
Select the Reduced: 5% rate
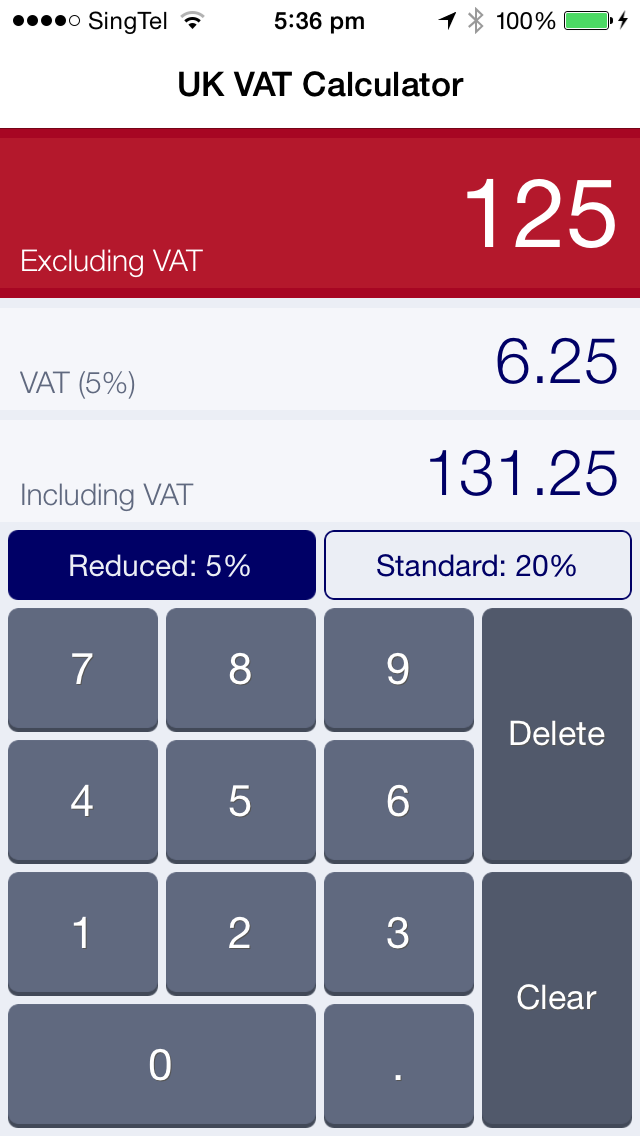point(162,565)
